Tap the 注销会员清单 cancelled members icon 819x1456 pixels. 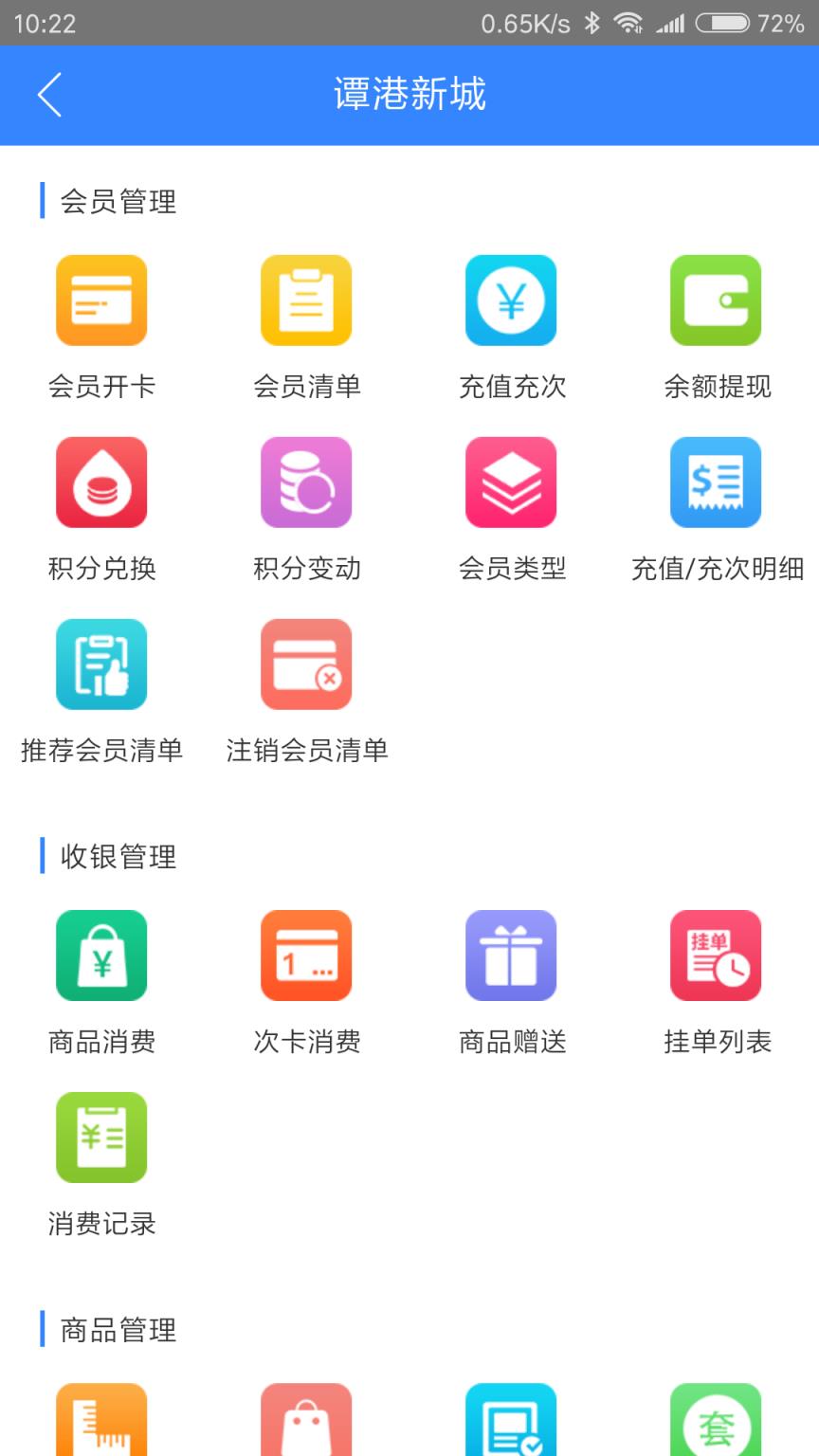tap(306, 664)
